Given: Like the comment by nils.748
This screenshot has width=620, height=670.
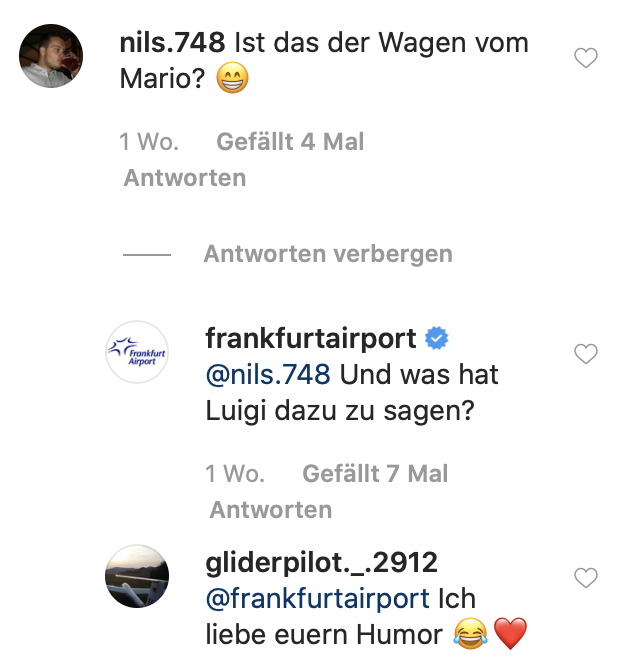Looking at the screenshot, I should tap(585, 59).
